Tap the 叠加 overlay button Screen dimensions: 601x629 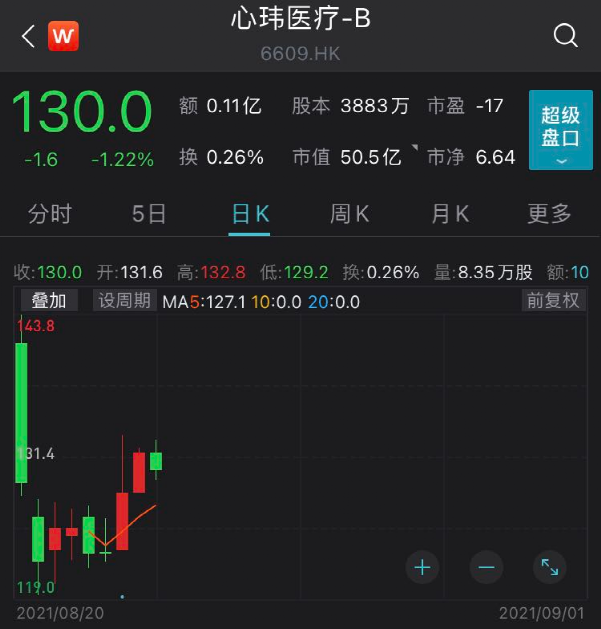click(48, 301)
